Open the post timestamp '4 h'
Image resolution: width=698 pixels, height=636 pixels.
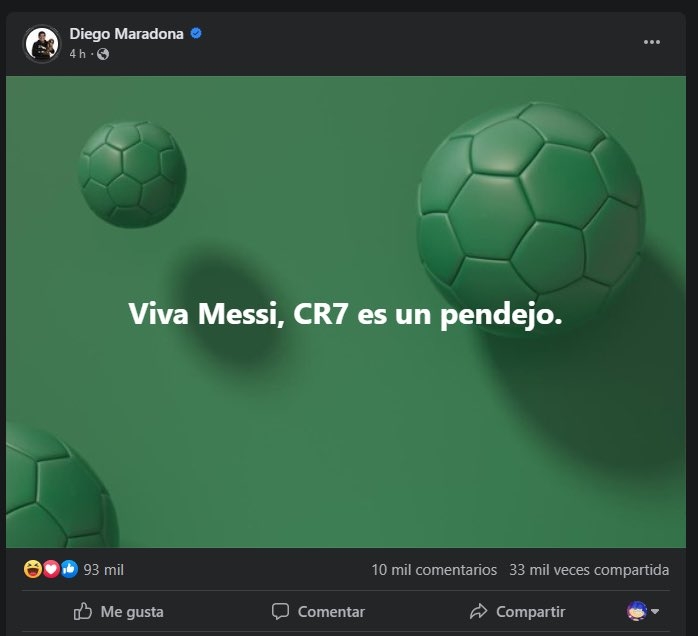click(77, 54)
